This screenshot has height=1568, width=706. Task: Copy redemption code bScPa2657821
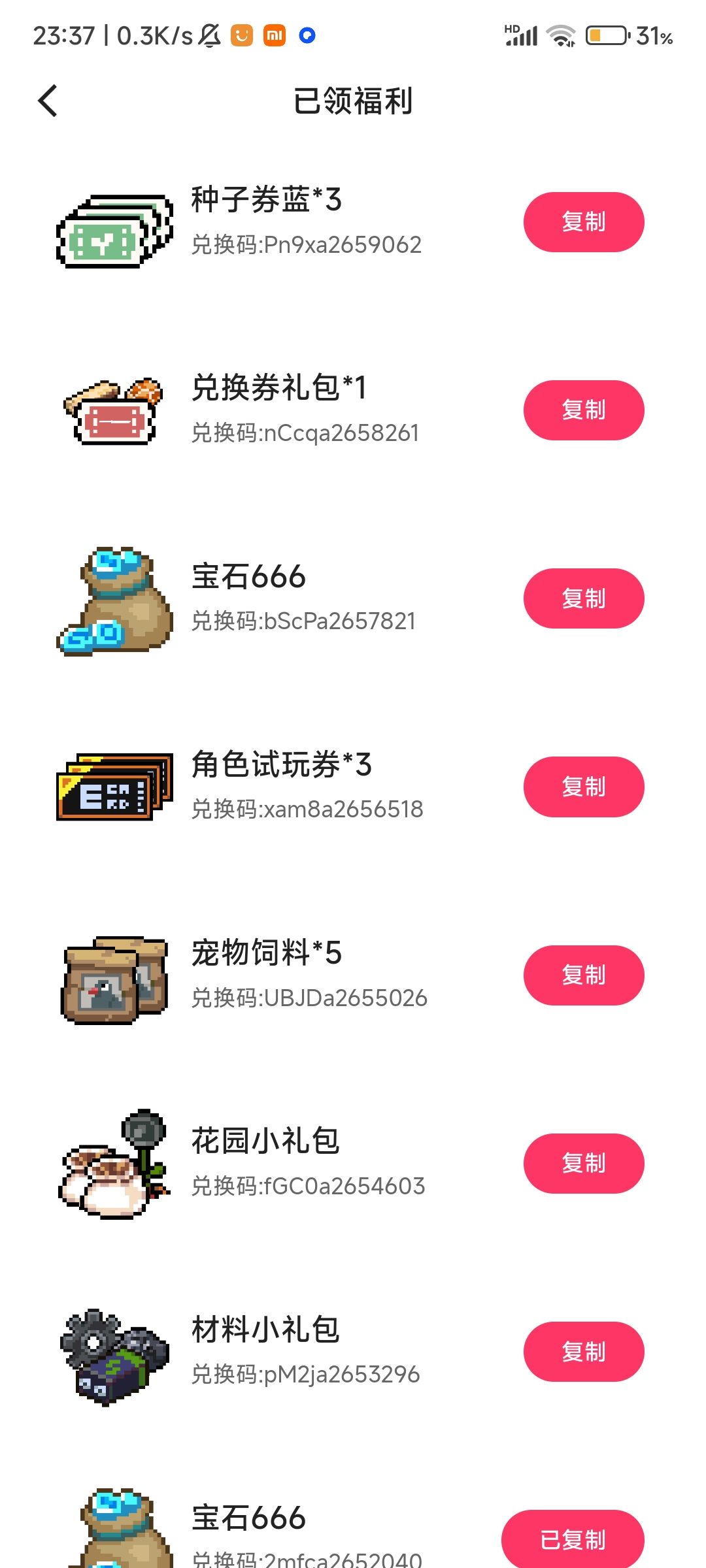pos(583,598)
